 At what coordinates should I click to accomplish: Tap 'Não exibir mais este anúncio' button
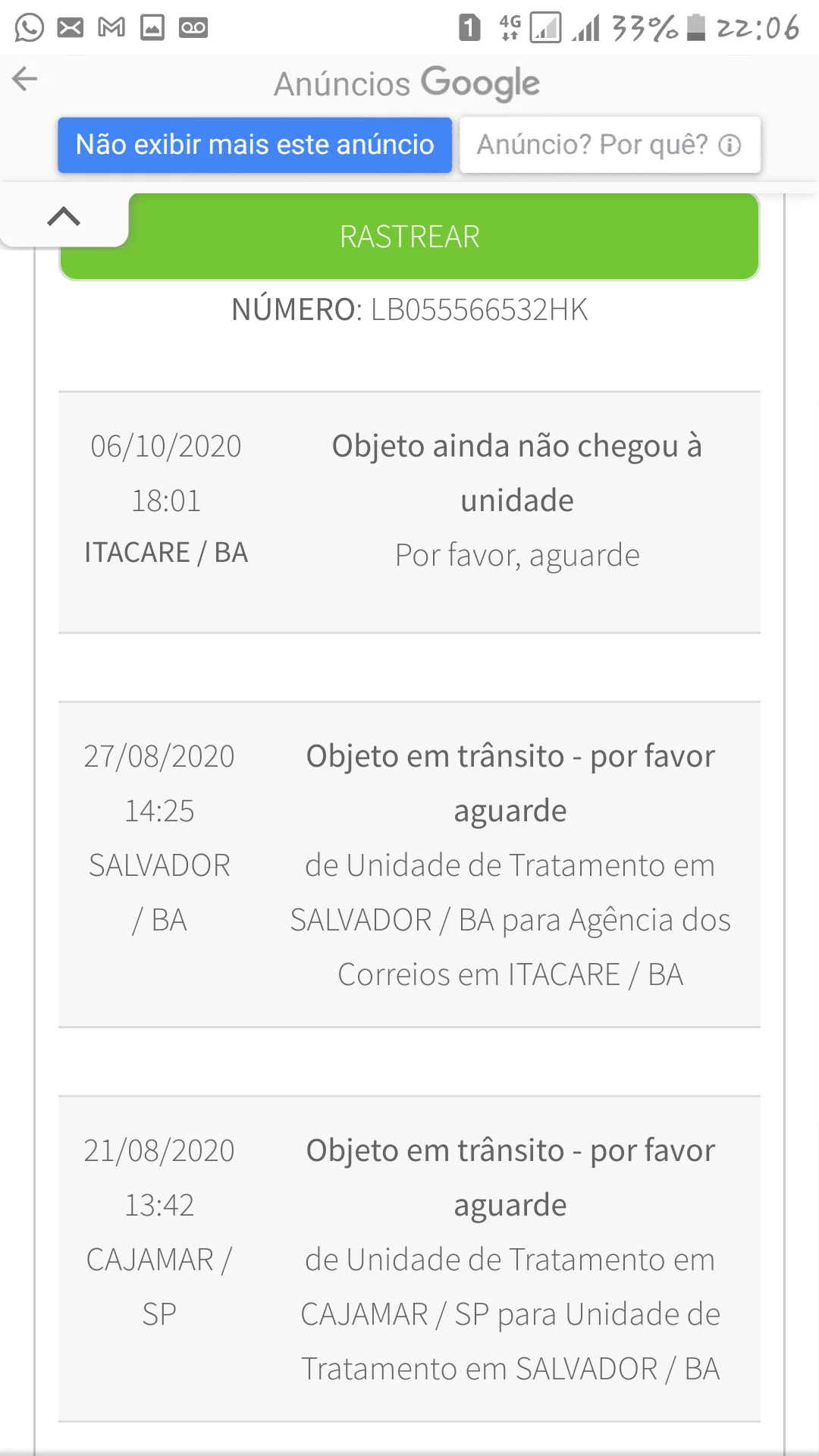click(255, 145)
